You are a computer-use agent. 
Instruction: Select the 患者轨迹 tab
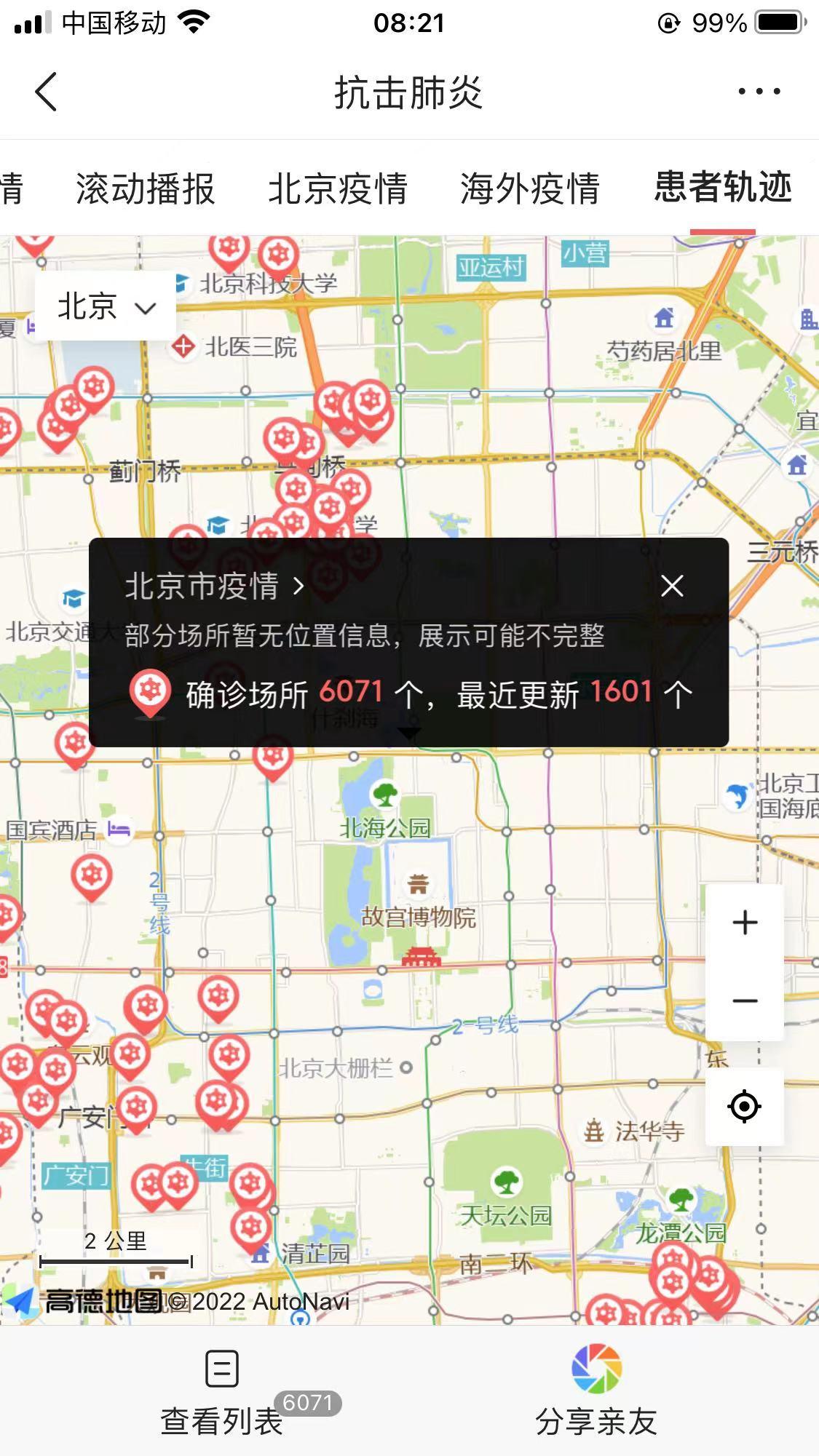[722, 187]
